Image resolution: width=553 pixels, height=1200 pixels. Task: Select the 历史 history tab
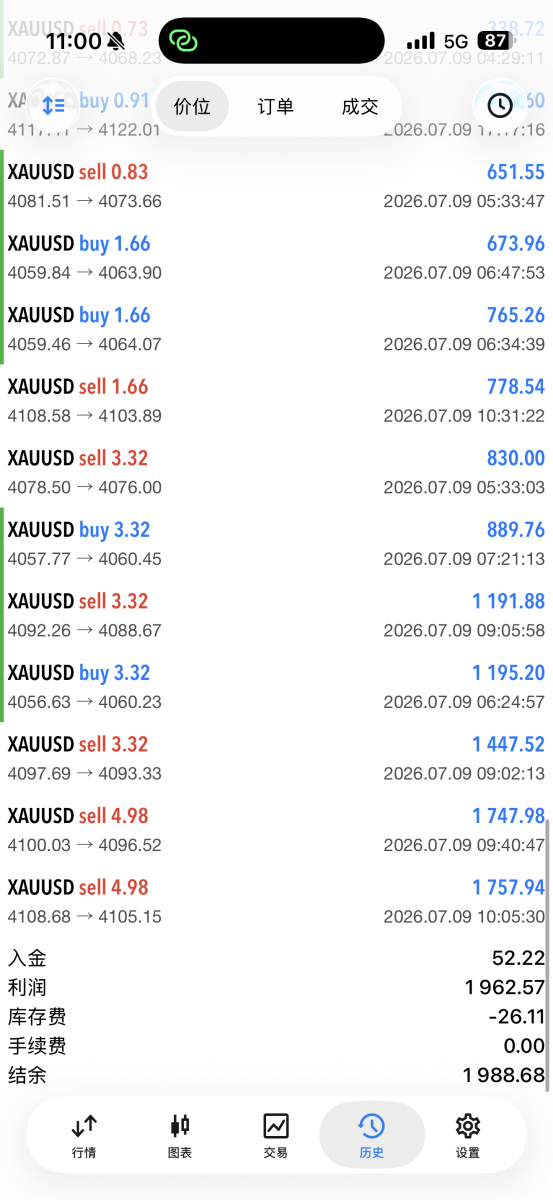pos(372,1136)
